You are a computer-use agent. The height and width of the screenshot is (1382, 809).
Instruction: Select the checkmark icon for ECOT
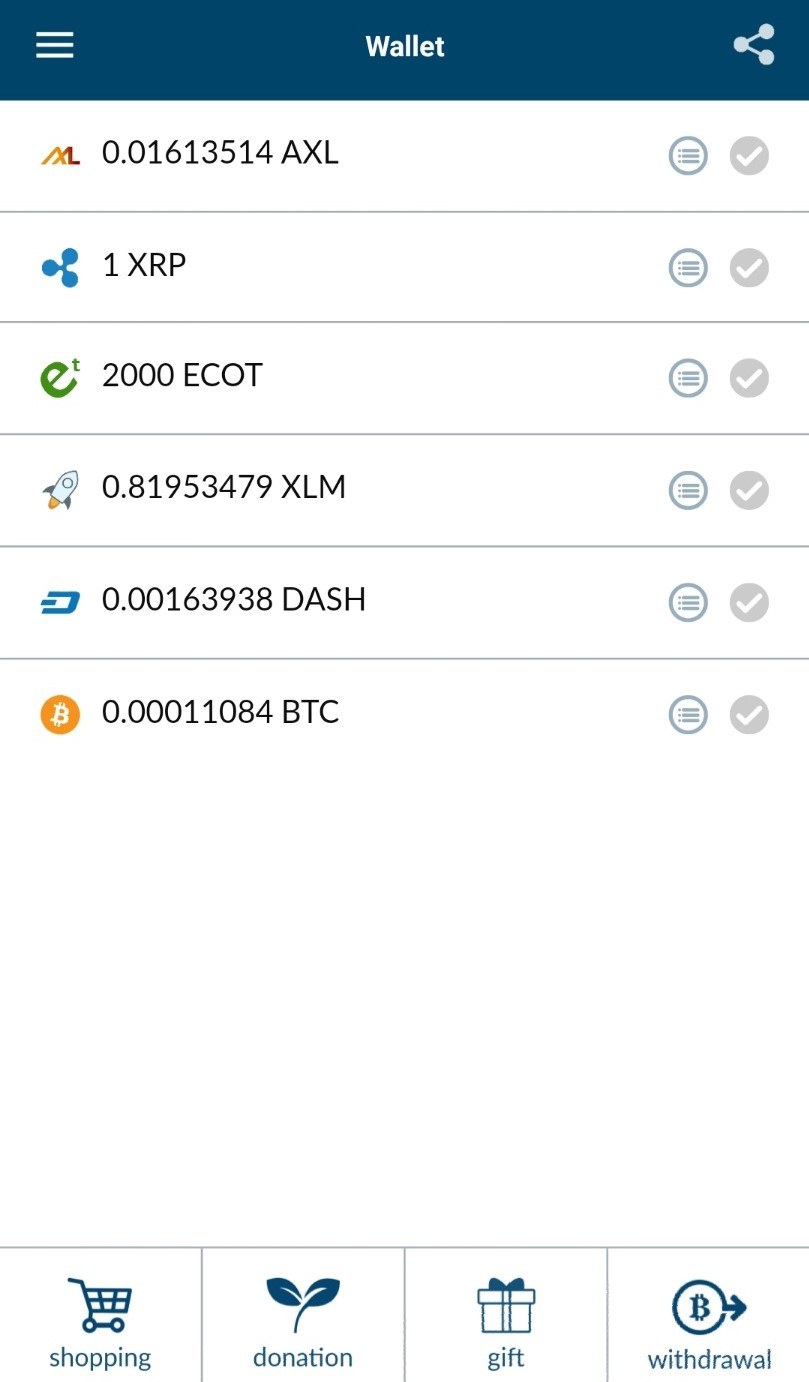click(749, 378)
